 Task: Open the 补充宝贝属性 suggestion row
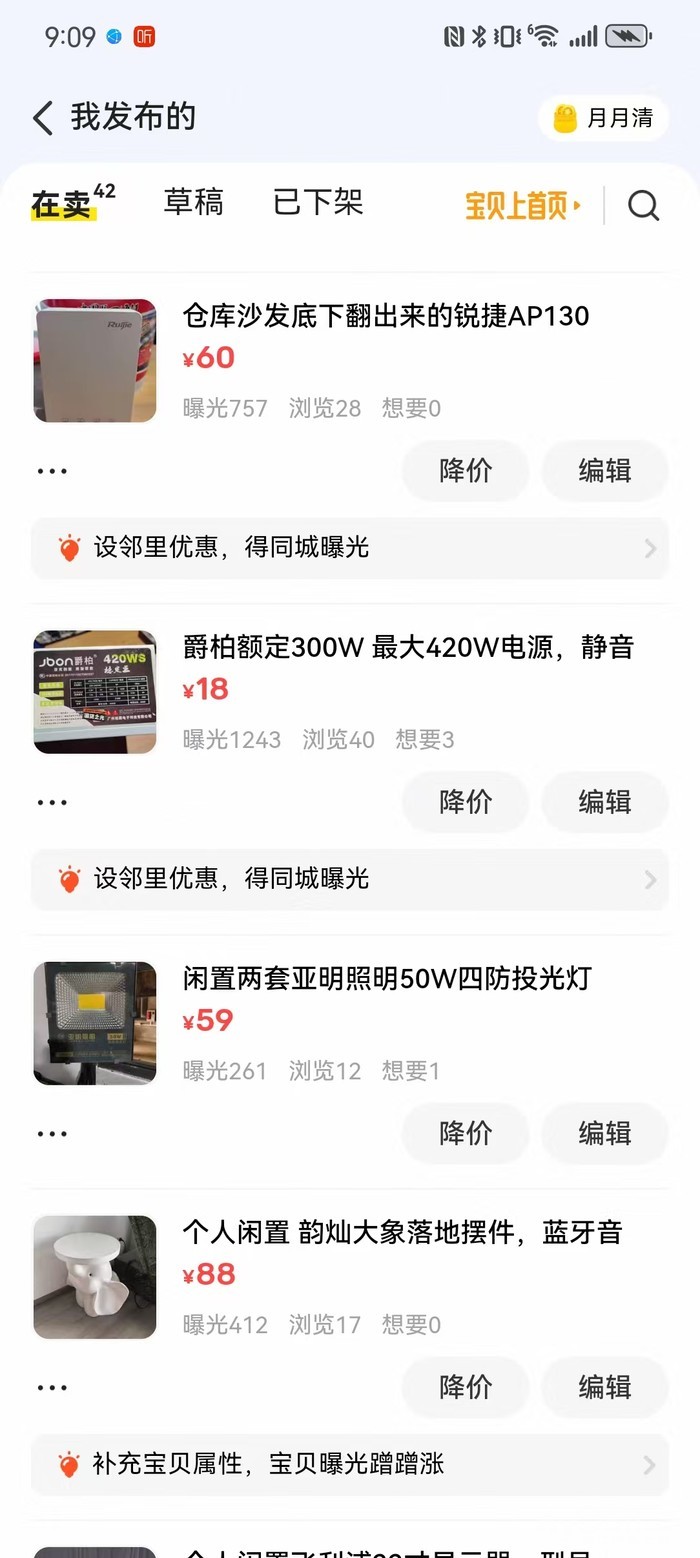(x=349, y=1465)
